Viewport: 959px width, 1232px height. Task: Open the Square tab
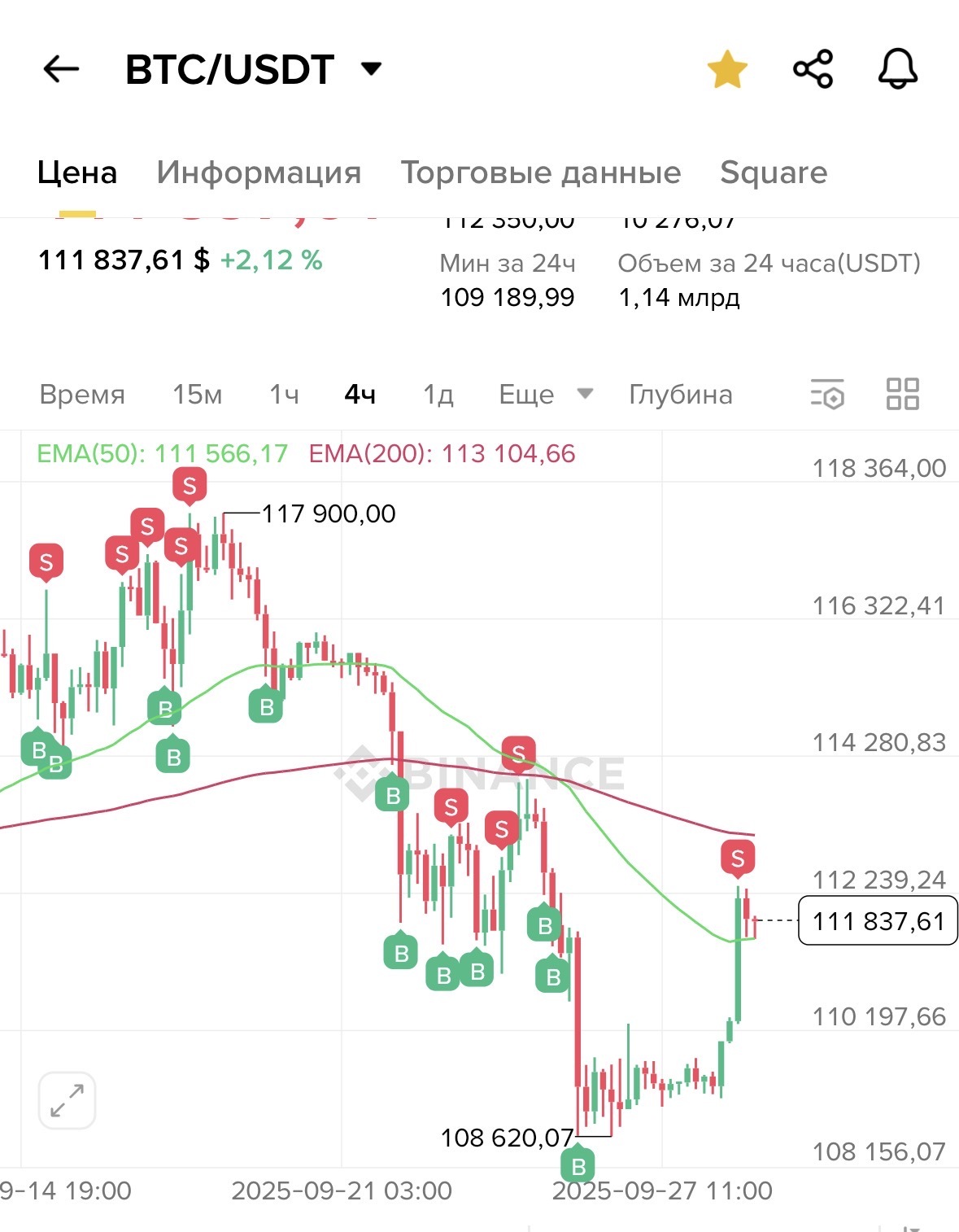coord(774,173)
